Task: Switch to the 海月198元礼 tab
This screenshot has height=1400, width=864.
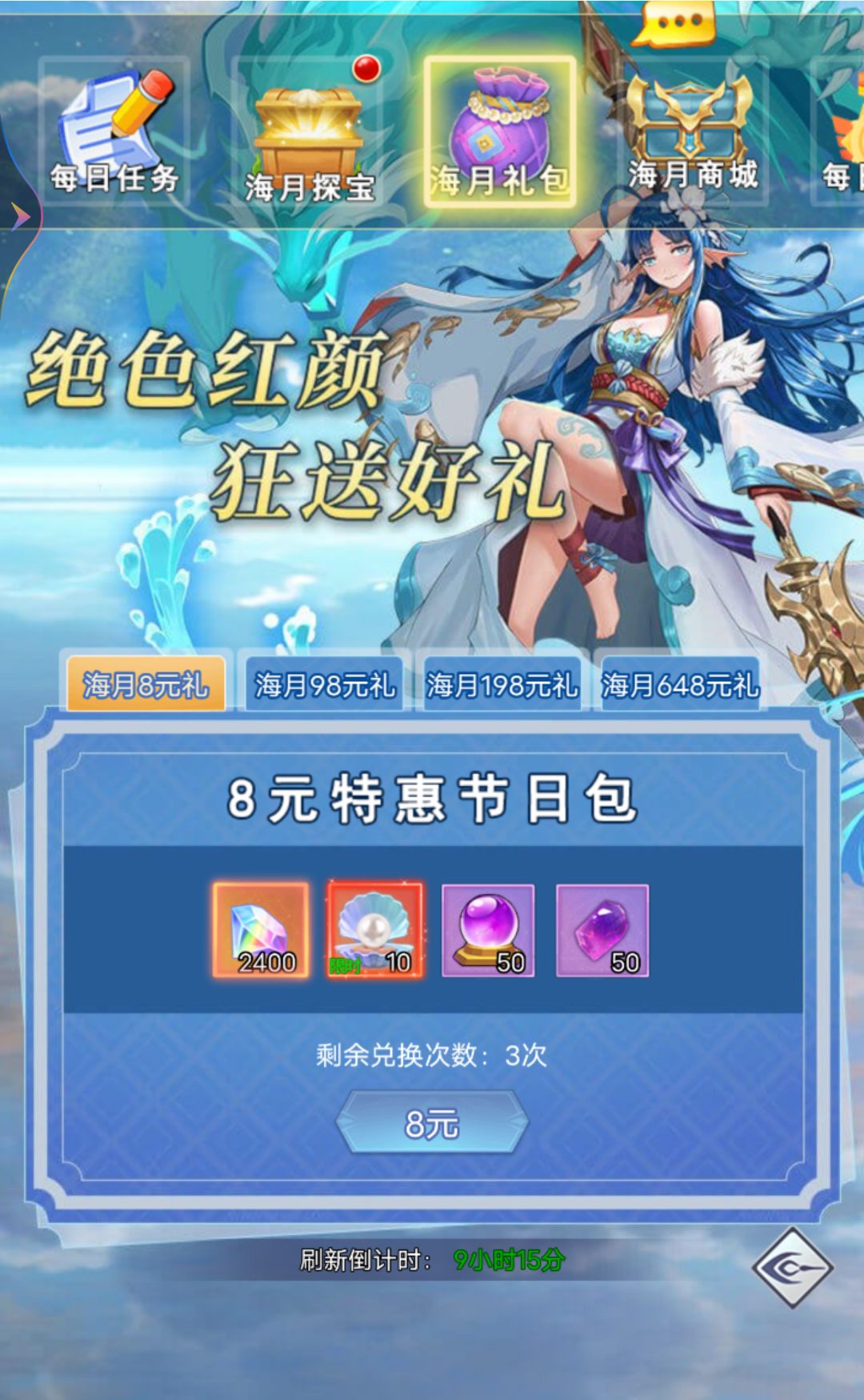Action: 502,686
